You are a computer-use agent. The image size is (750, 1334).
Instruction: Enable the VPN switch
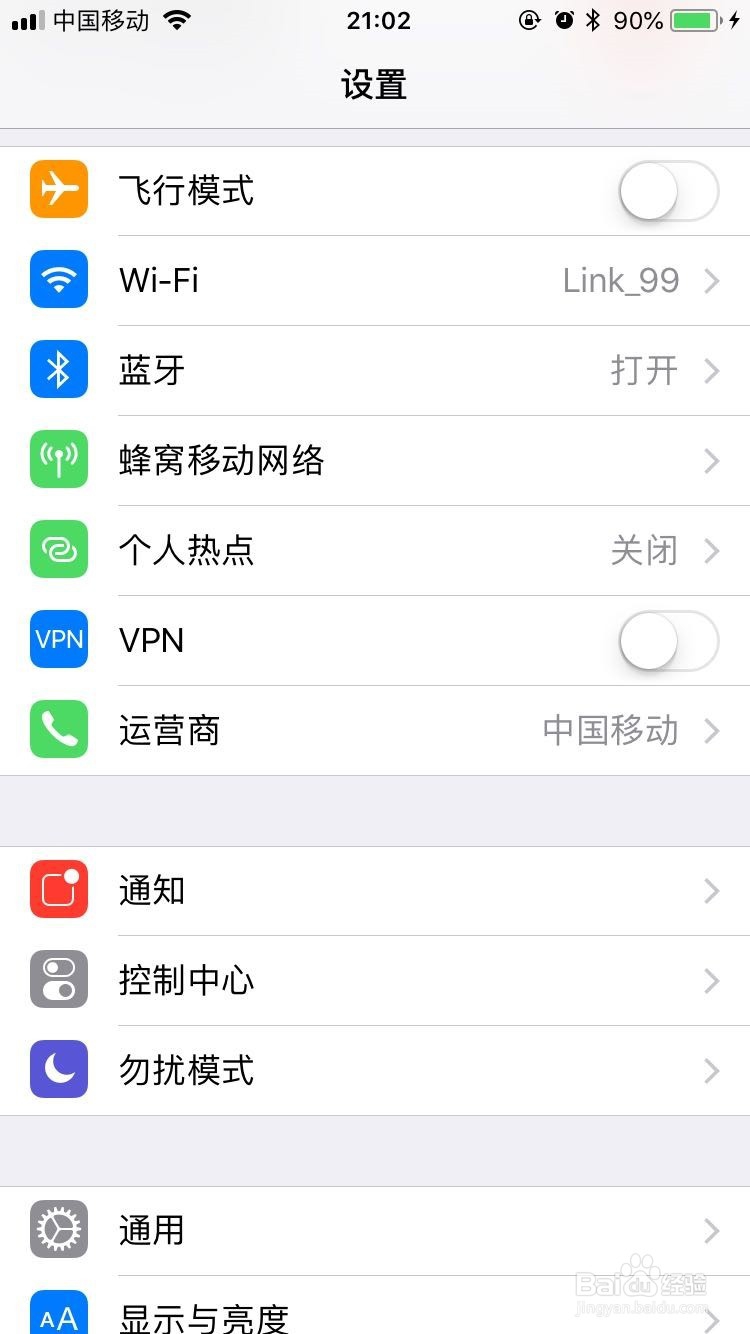[668, 641]
